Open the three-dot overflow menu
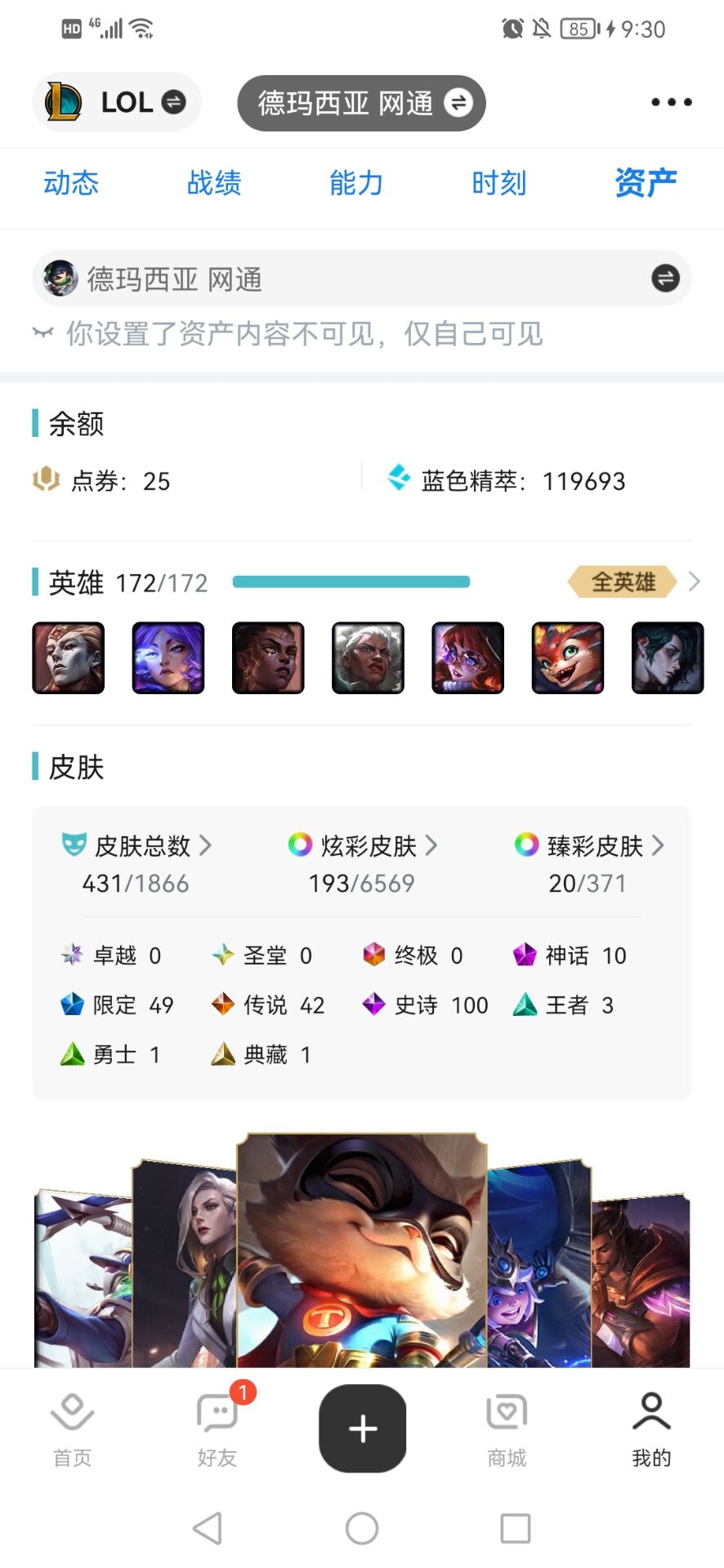The image size is (724, 1568). tap(671, 102)
